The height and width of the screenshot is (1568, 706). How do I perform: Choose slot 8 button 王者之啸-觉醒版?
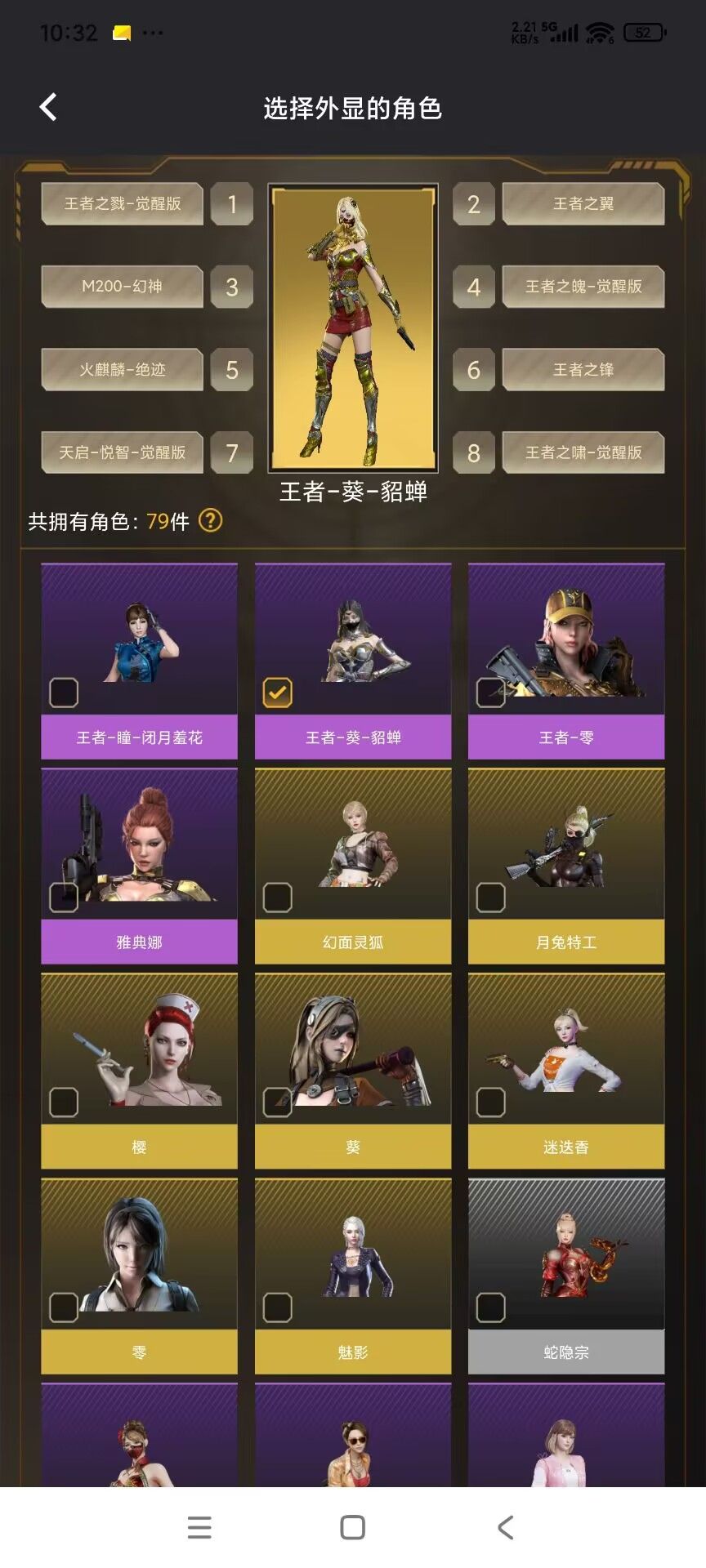[583, 452]
